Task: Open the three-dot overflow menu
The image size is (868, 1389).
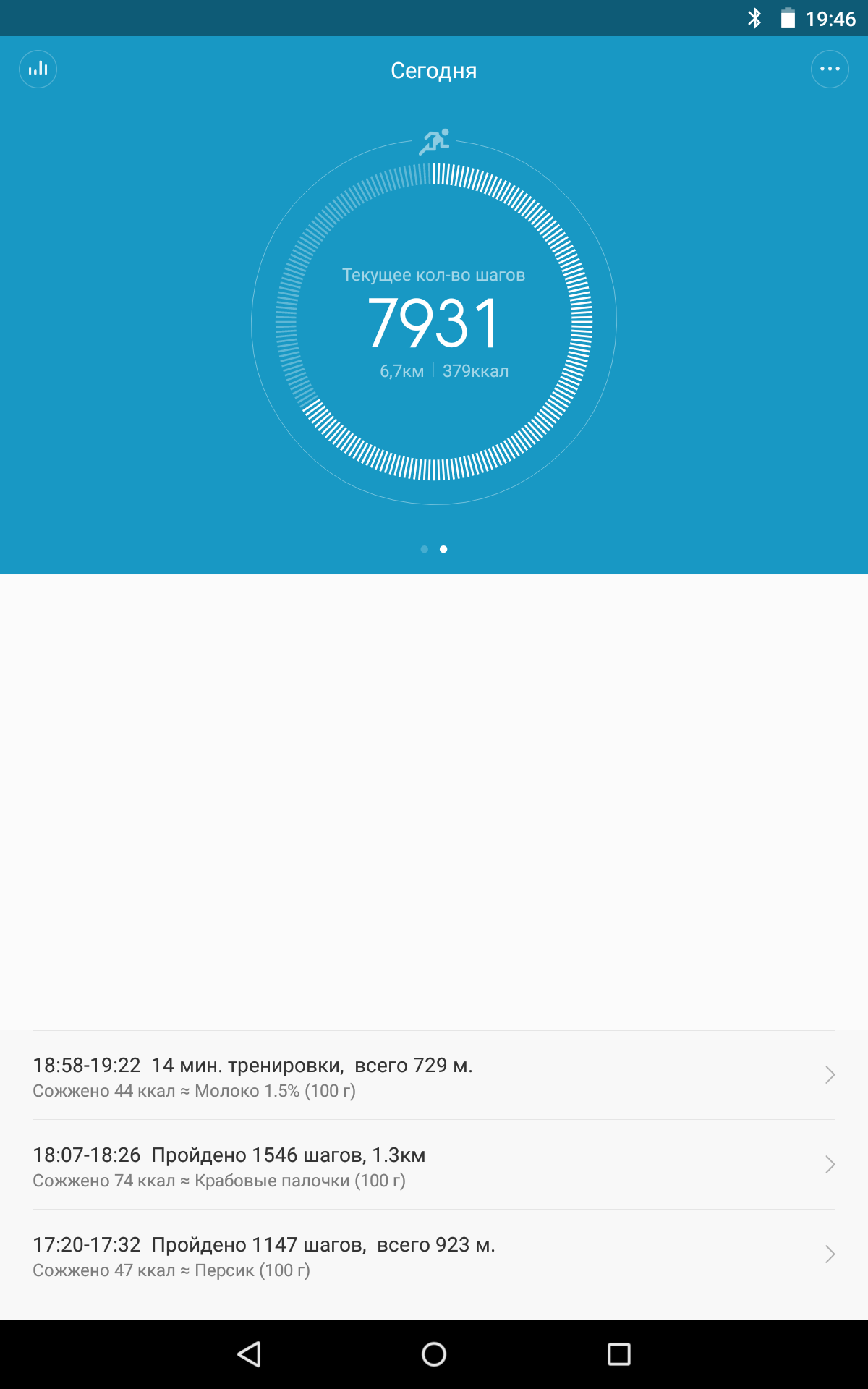Action: click(x=830, y=69)
